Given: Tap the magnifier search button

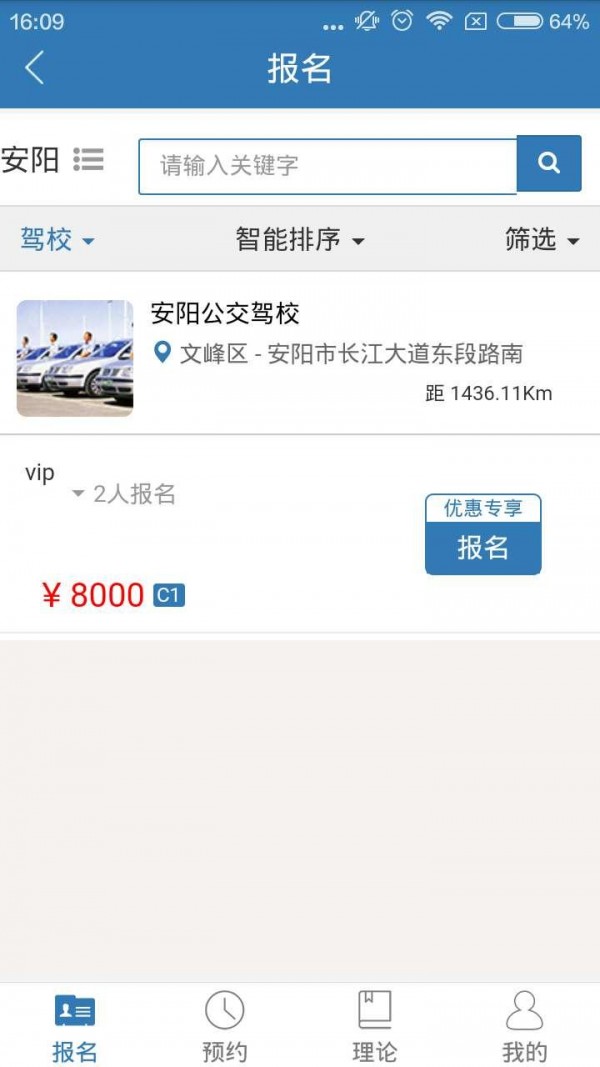Looking at the screenshot, I should (548, 164).
